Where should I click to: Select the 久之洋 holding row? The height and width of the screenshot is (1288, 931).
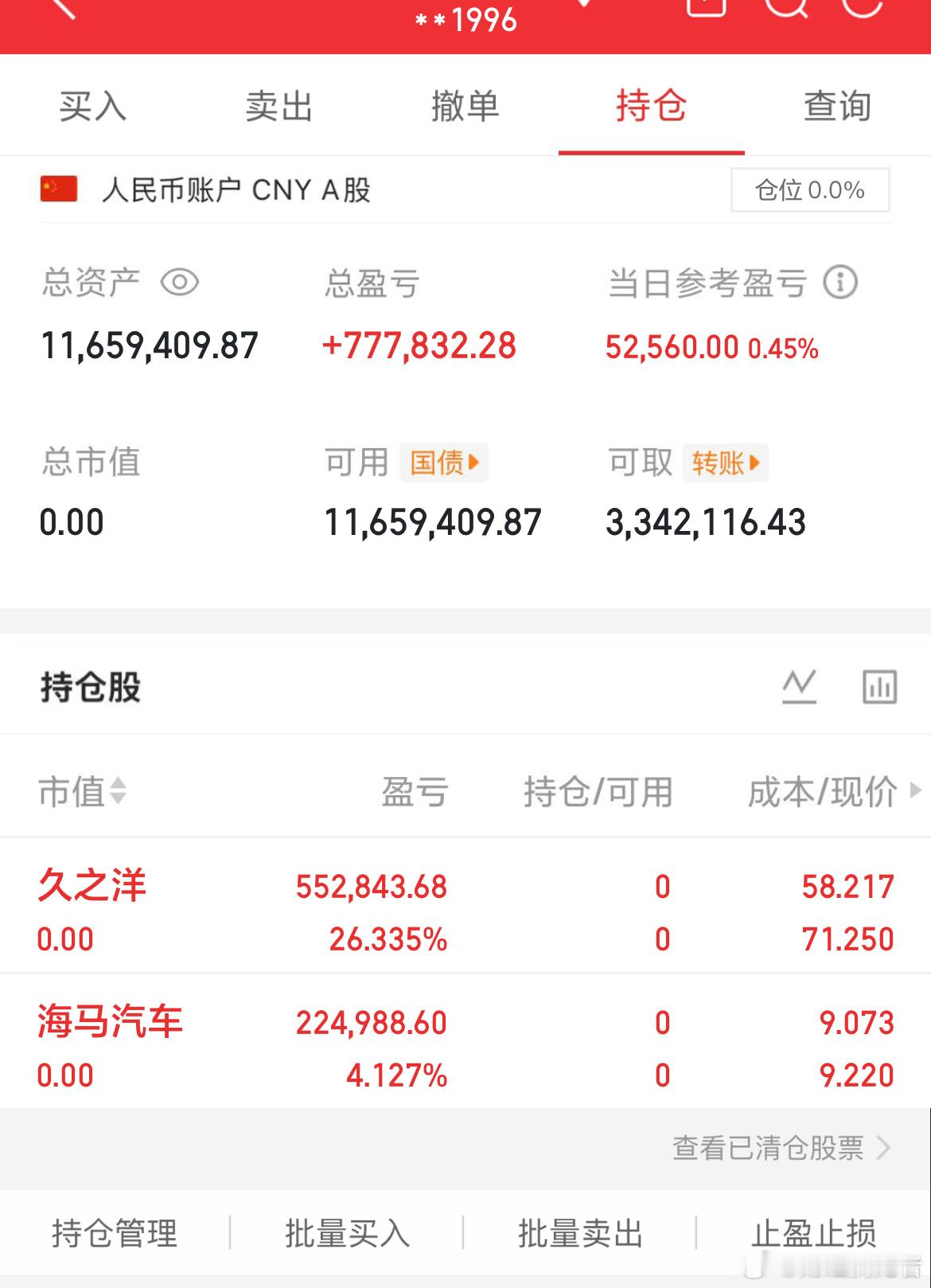[x=318, y=907]
